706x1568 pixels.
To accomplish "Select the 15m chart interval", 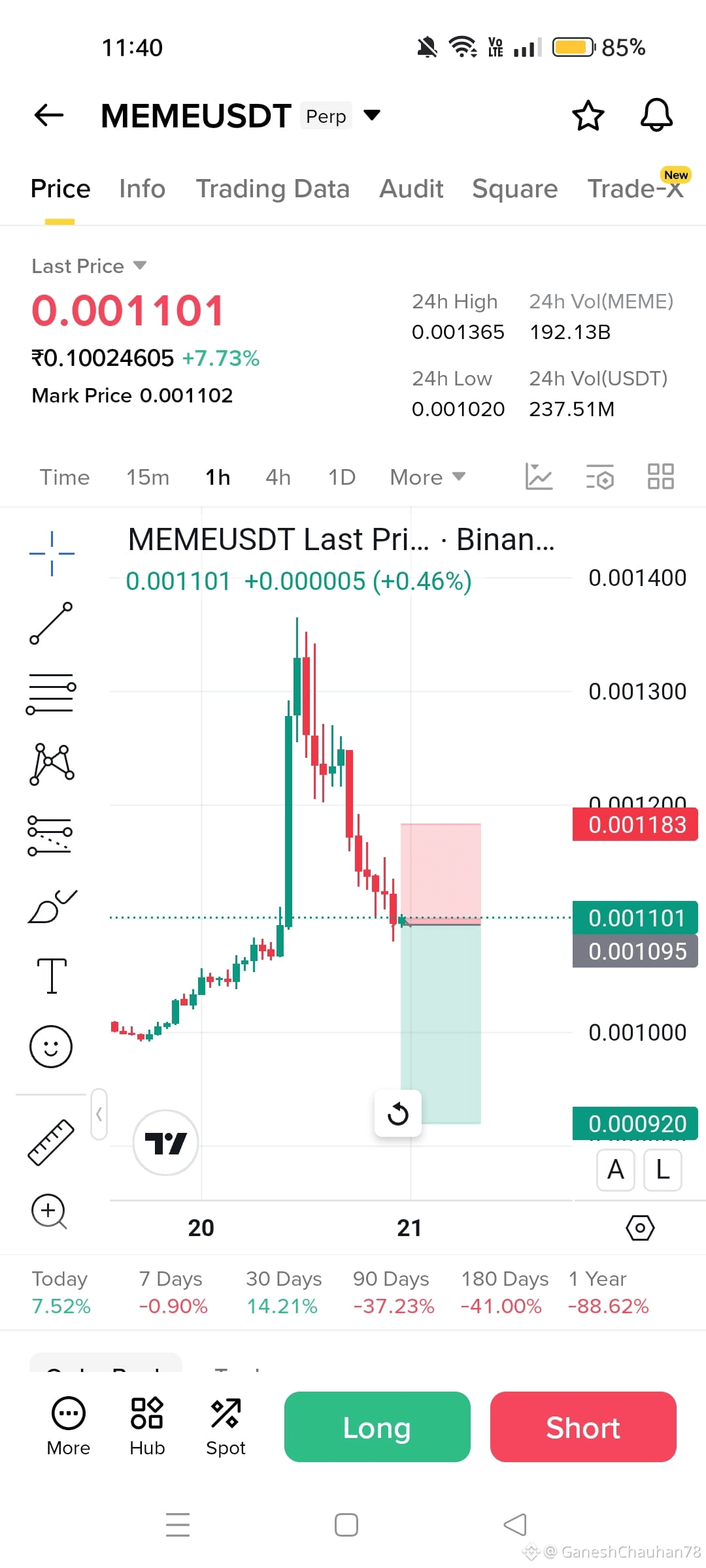I will (x=148, y=478).
